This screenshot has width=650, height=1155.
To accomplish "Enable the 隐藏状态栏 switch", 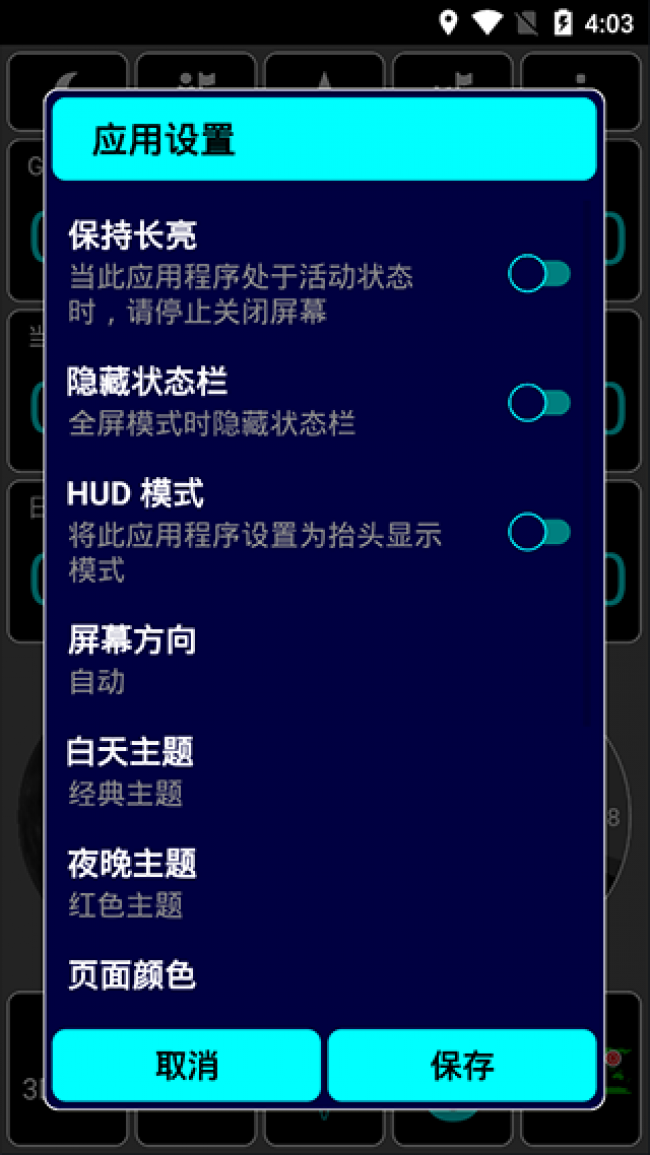I will 539,402.
